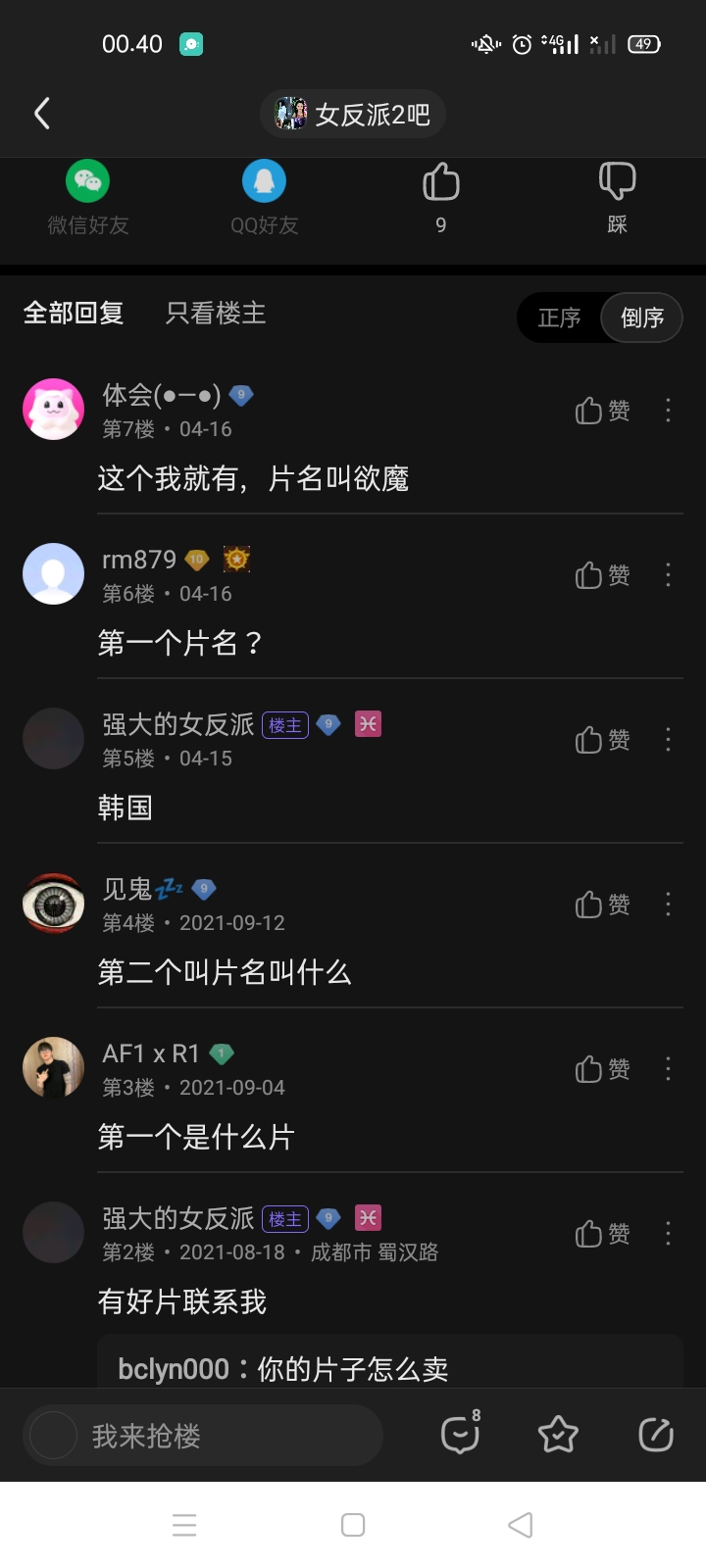Like the post with 9 thumbs up
This screenshot has width=706, height=1568.
[440, 196]
